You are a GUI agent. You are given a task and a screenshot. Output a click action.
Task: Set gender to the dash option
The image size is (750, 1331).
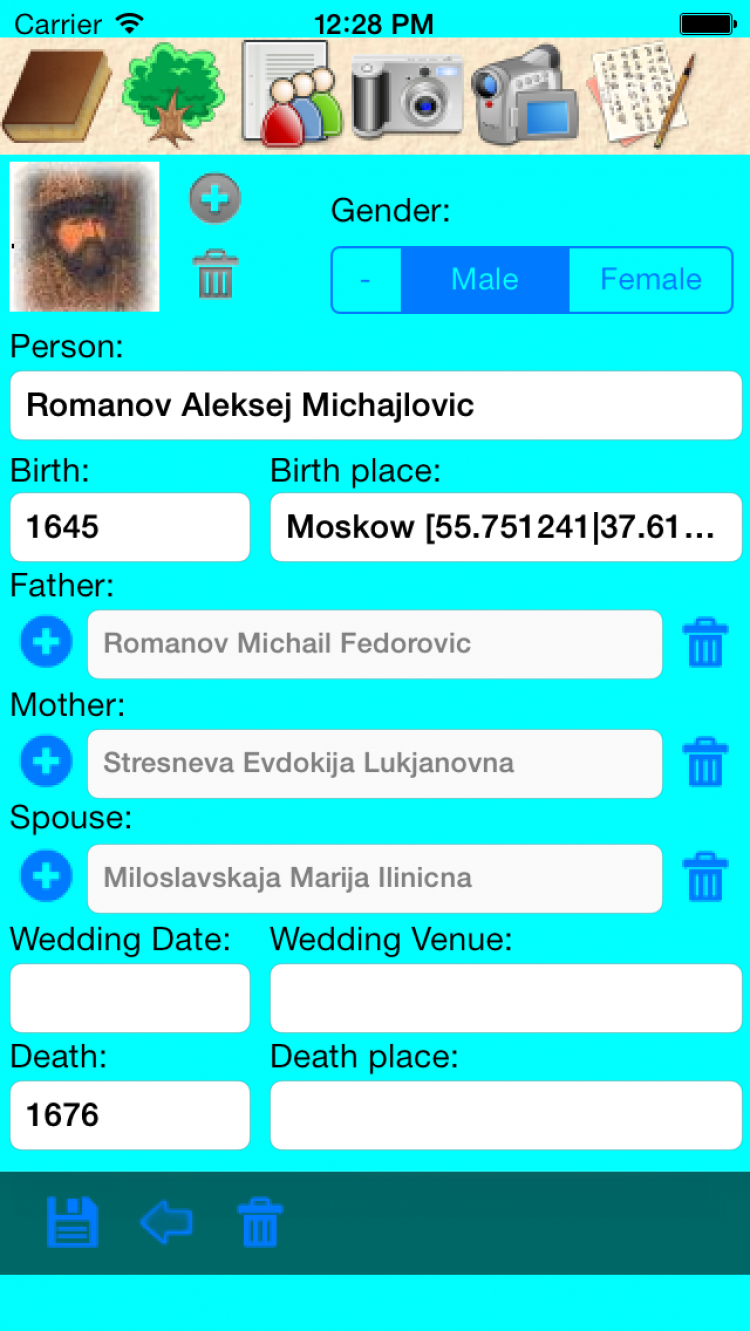(366, 279)
